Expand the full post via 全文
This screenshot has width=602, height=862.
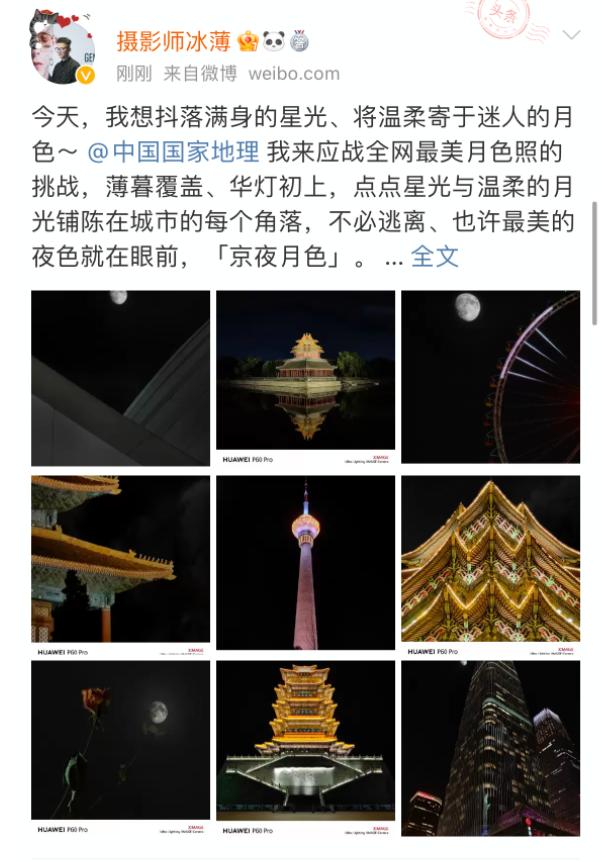point(435,256)
